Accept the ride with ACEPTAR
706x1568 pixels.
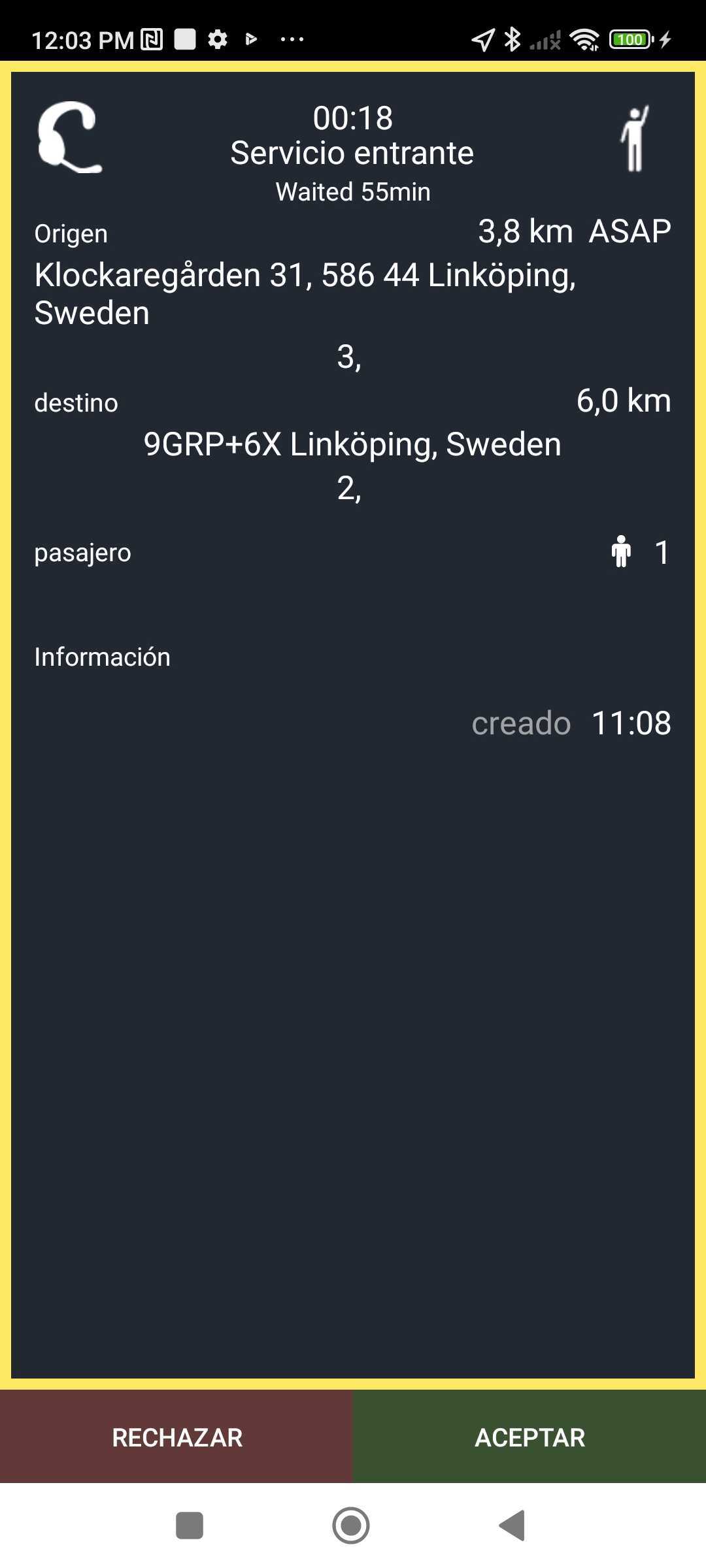pos(529,1437)
